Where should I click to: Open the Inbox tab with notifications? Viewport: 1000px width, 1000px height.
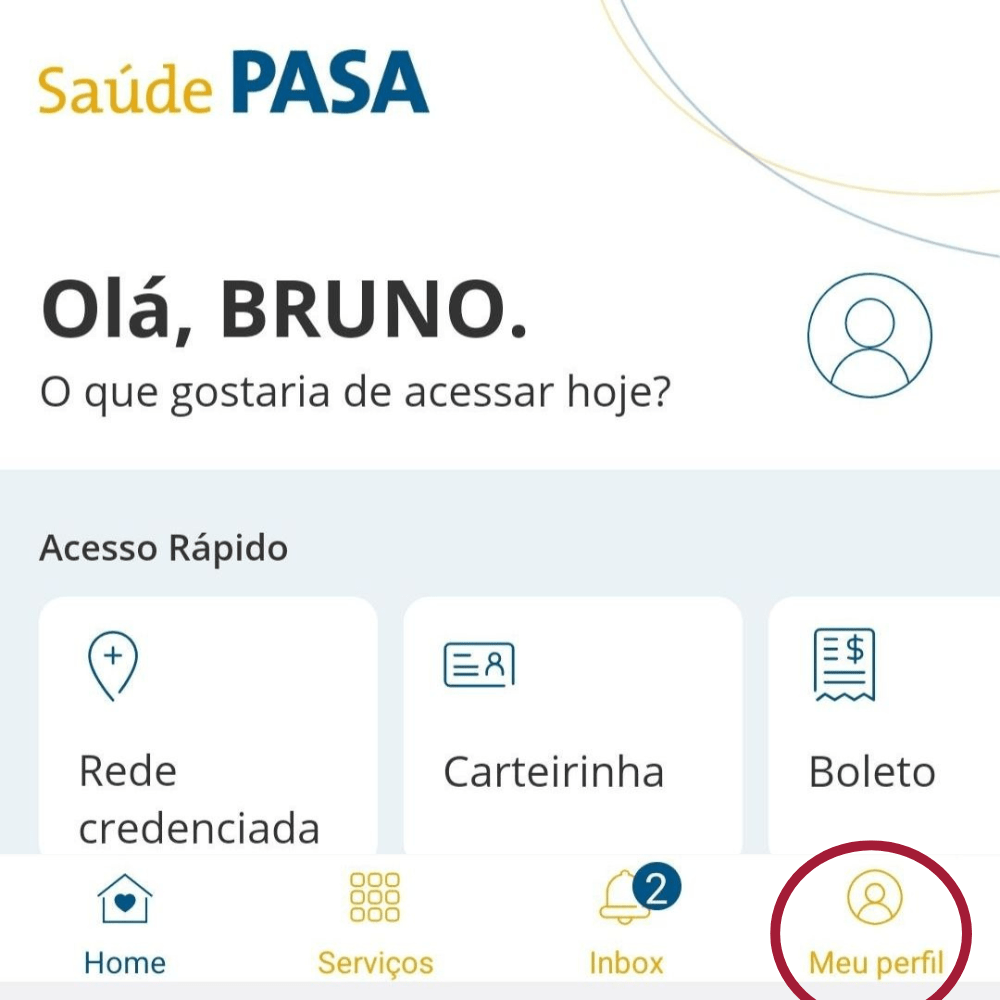pyautogui.click(x=627, y=922)
